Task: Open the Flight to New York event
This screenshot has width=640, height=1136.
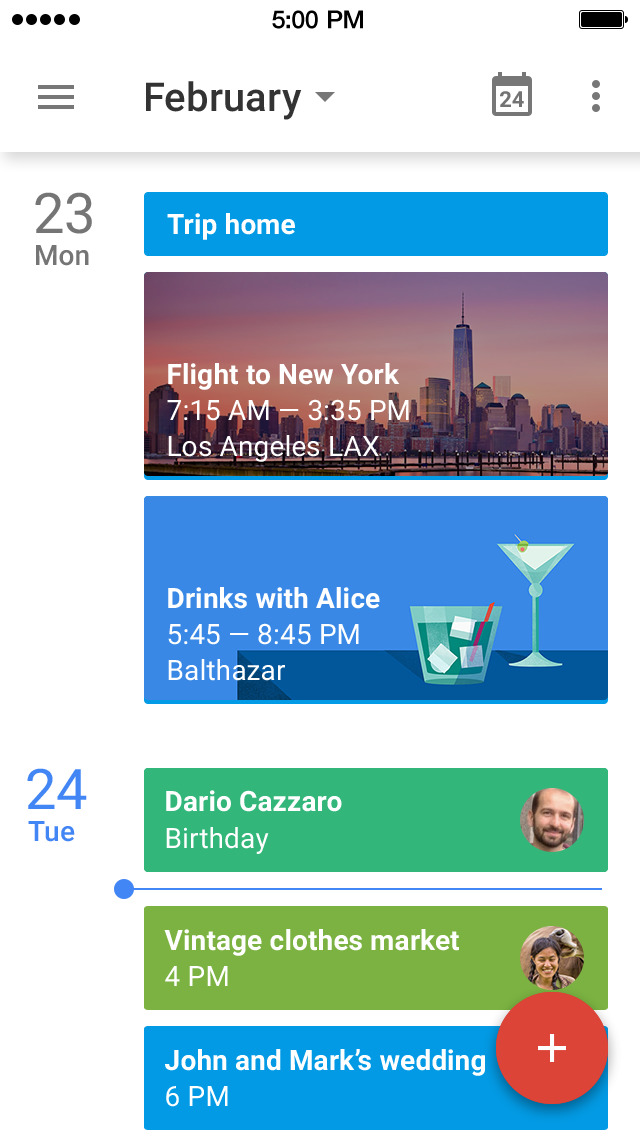Action: click(375, 375)
